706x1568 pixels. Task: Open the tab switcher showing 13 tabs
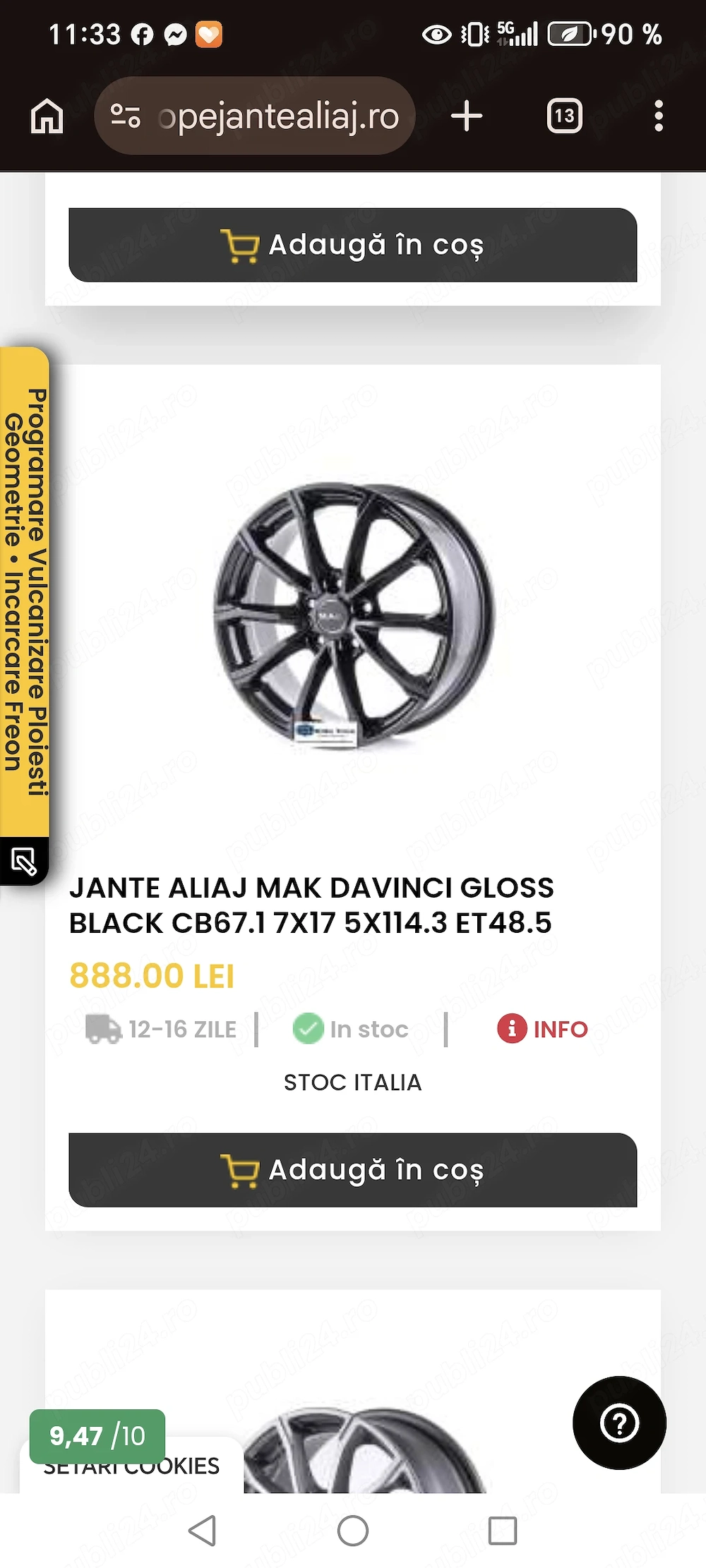pyautogui.click(x=563, y=116)
